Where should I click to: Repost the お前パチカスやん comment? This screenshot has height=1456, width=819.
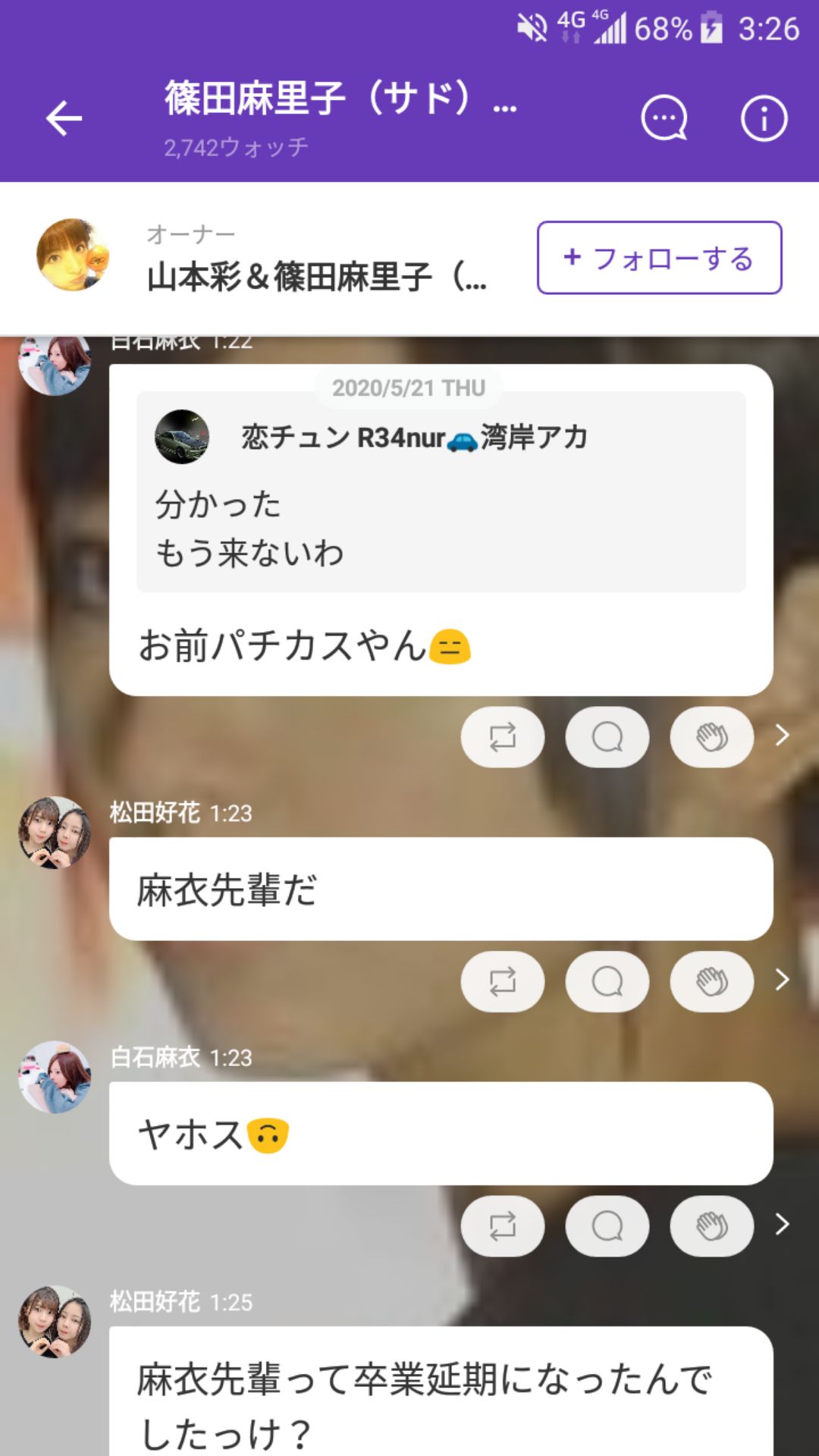[503, 736]
